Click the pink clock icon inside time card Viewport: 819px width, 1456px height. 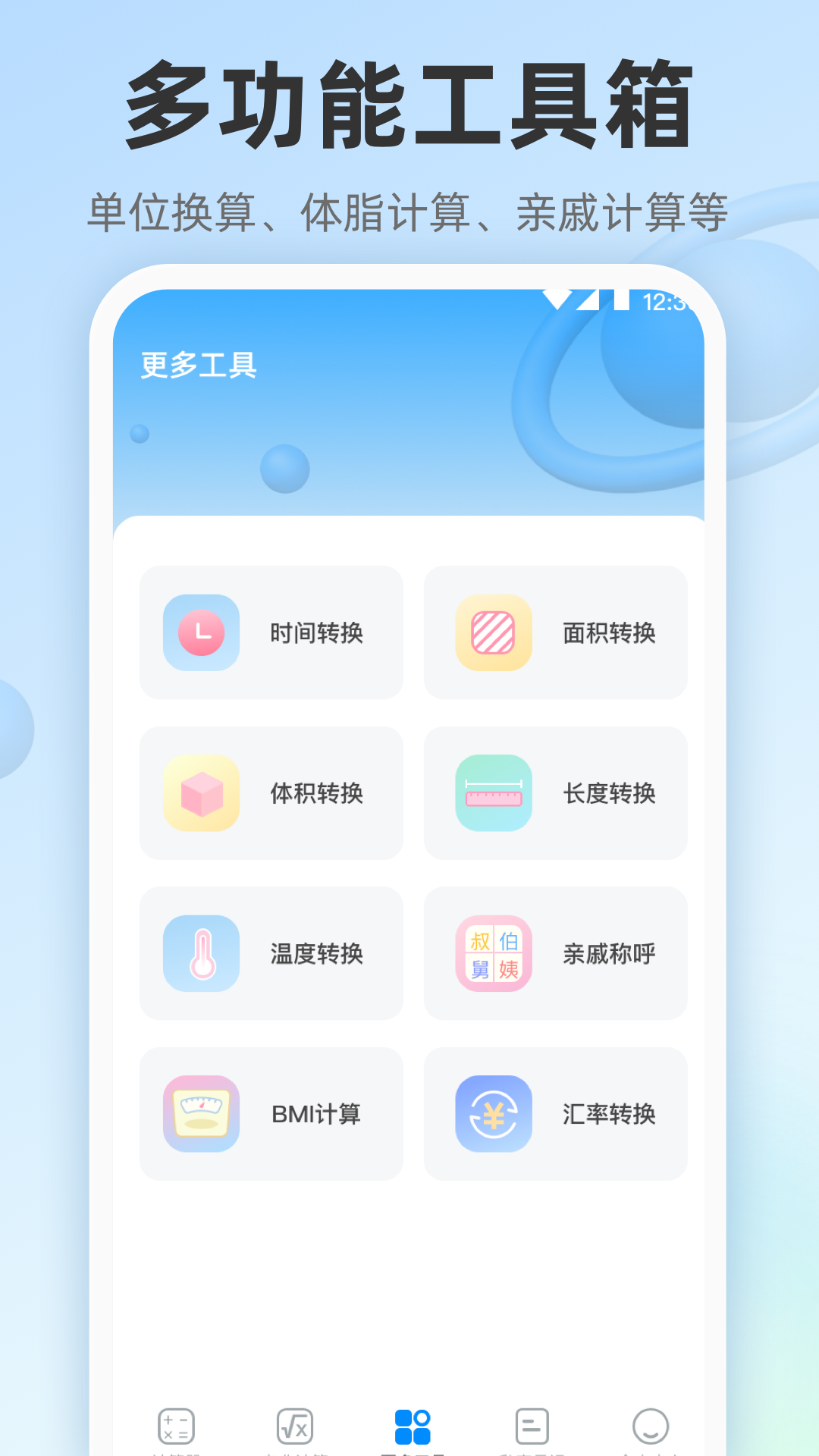click(x=199, y=632)
